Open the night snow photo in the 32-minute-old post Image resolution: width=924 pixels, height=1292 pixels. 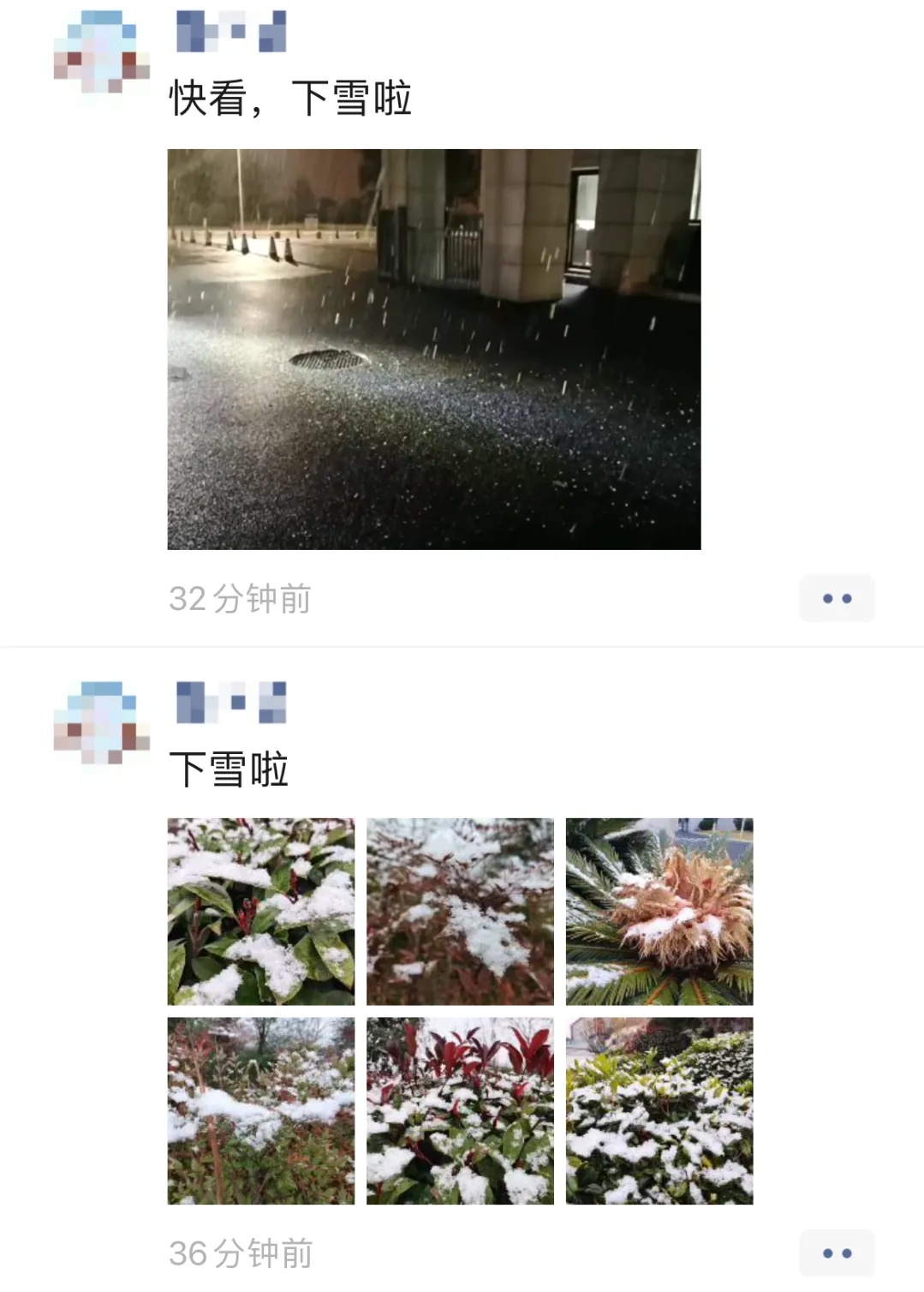pyautogui.click(x=433, y=349)
